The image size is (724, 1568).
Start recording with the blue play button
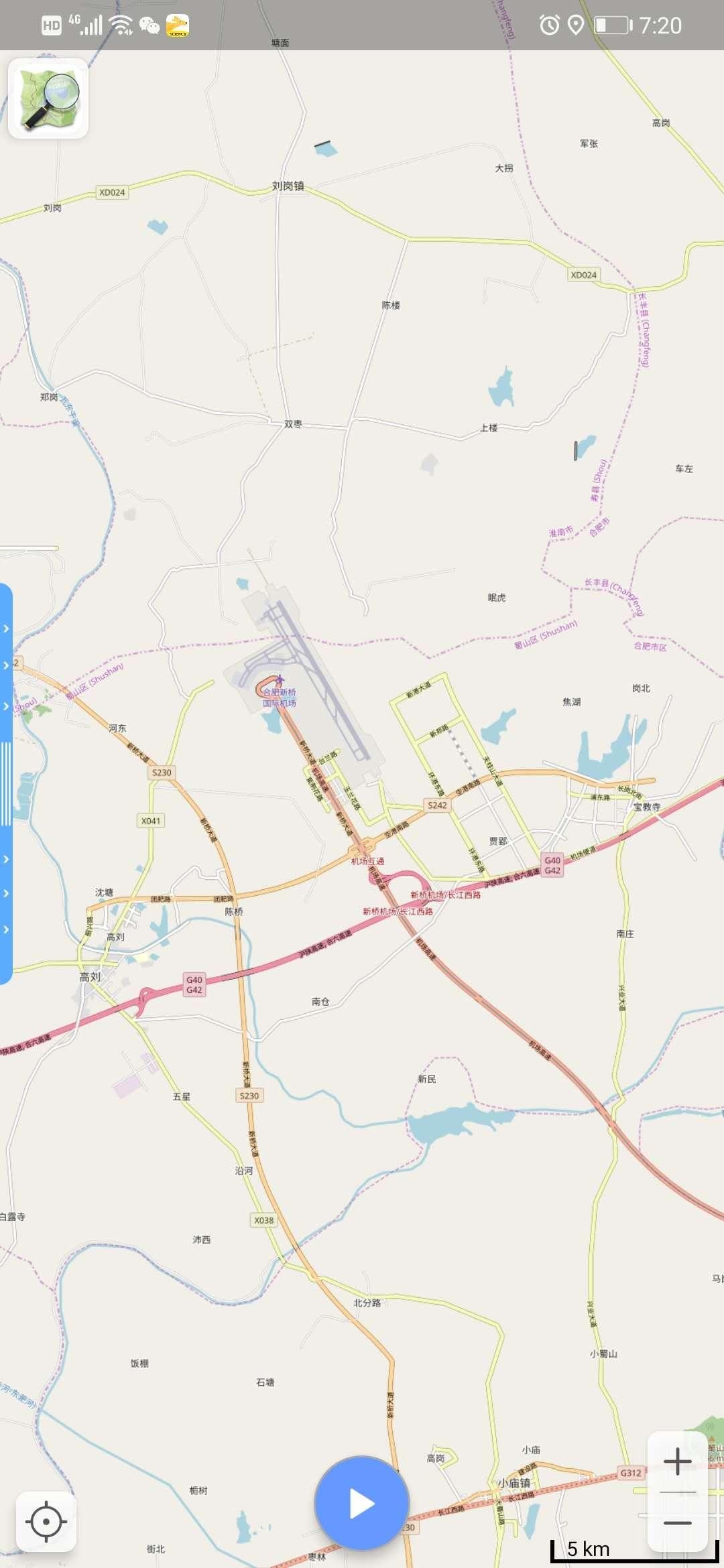(361, 1503)
